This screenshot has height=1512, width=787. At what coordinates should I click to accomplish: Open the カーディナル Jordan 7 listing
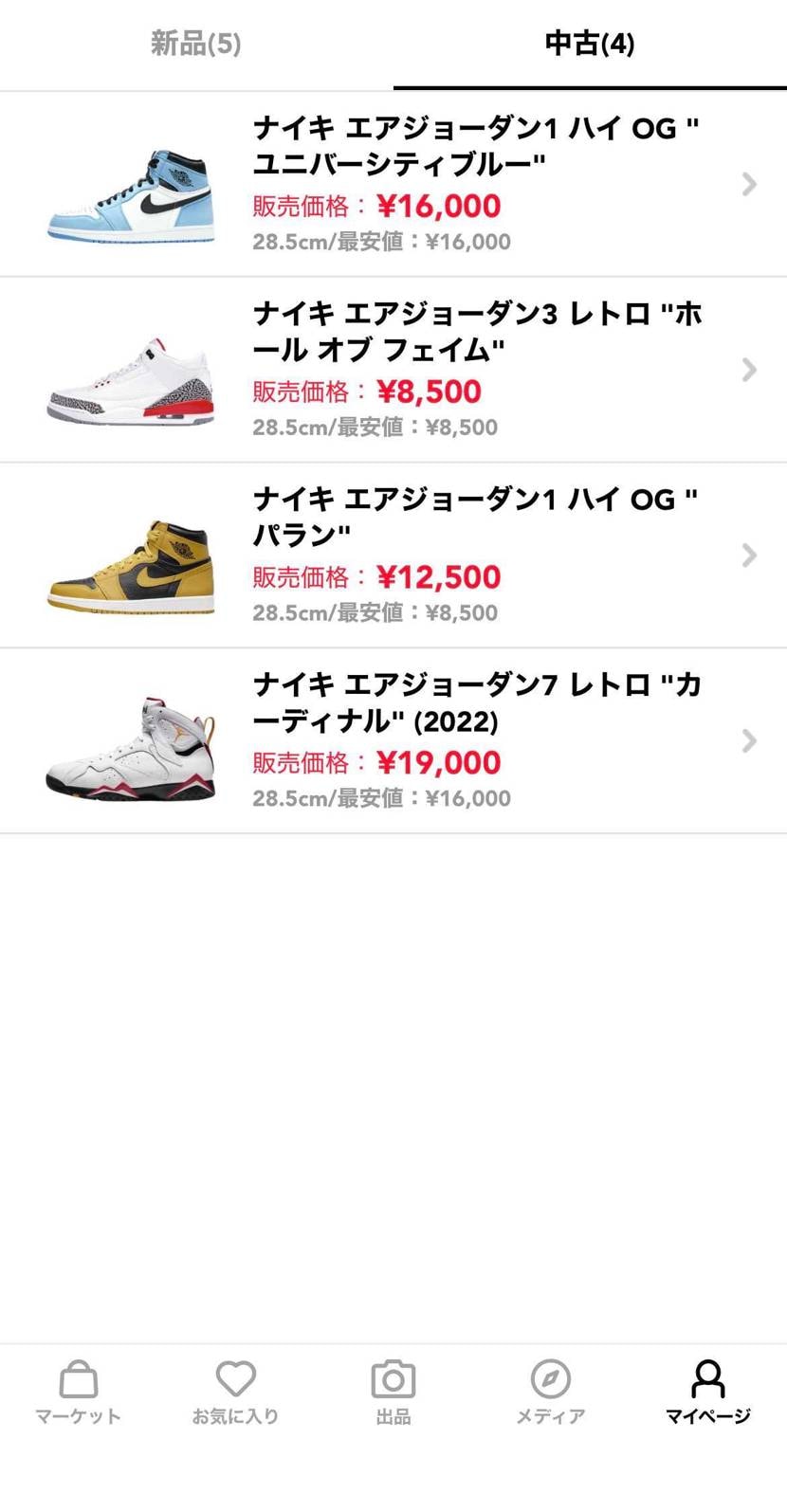(x=393, y=740)
